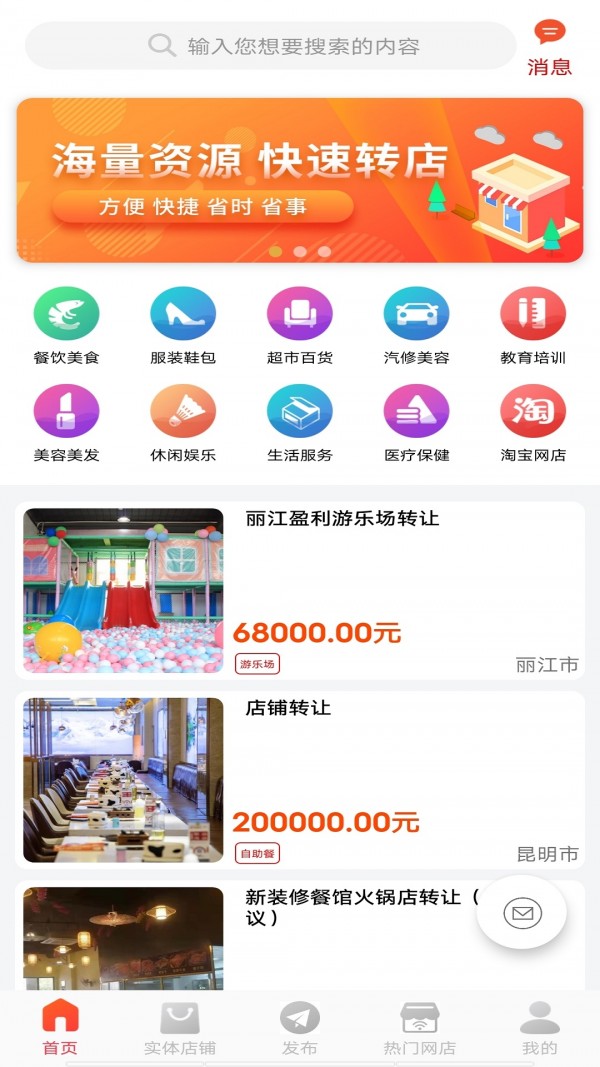
Task: Open the 医疗保健 category
Action: click(x=416, y=422)
